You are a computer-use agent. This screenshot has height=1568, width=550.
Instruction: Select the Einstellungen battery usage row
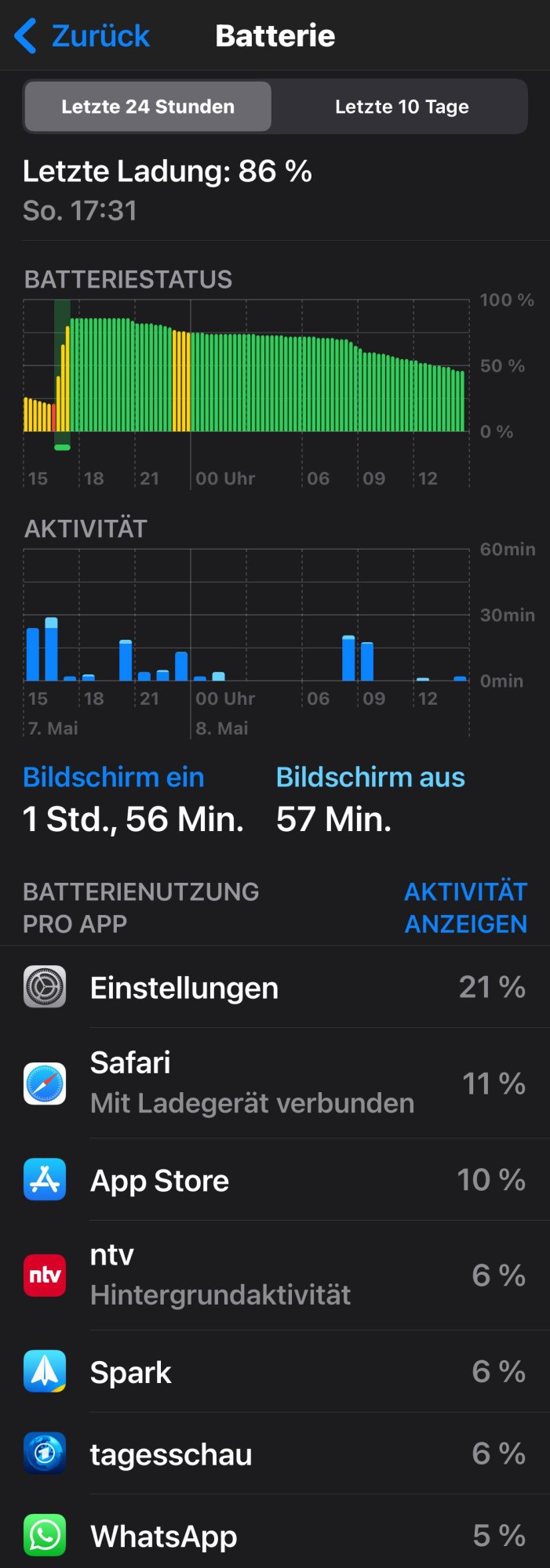click(275, 987)
